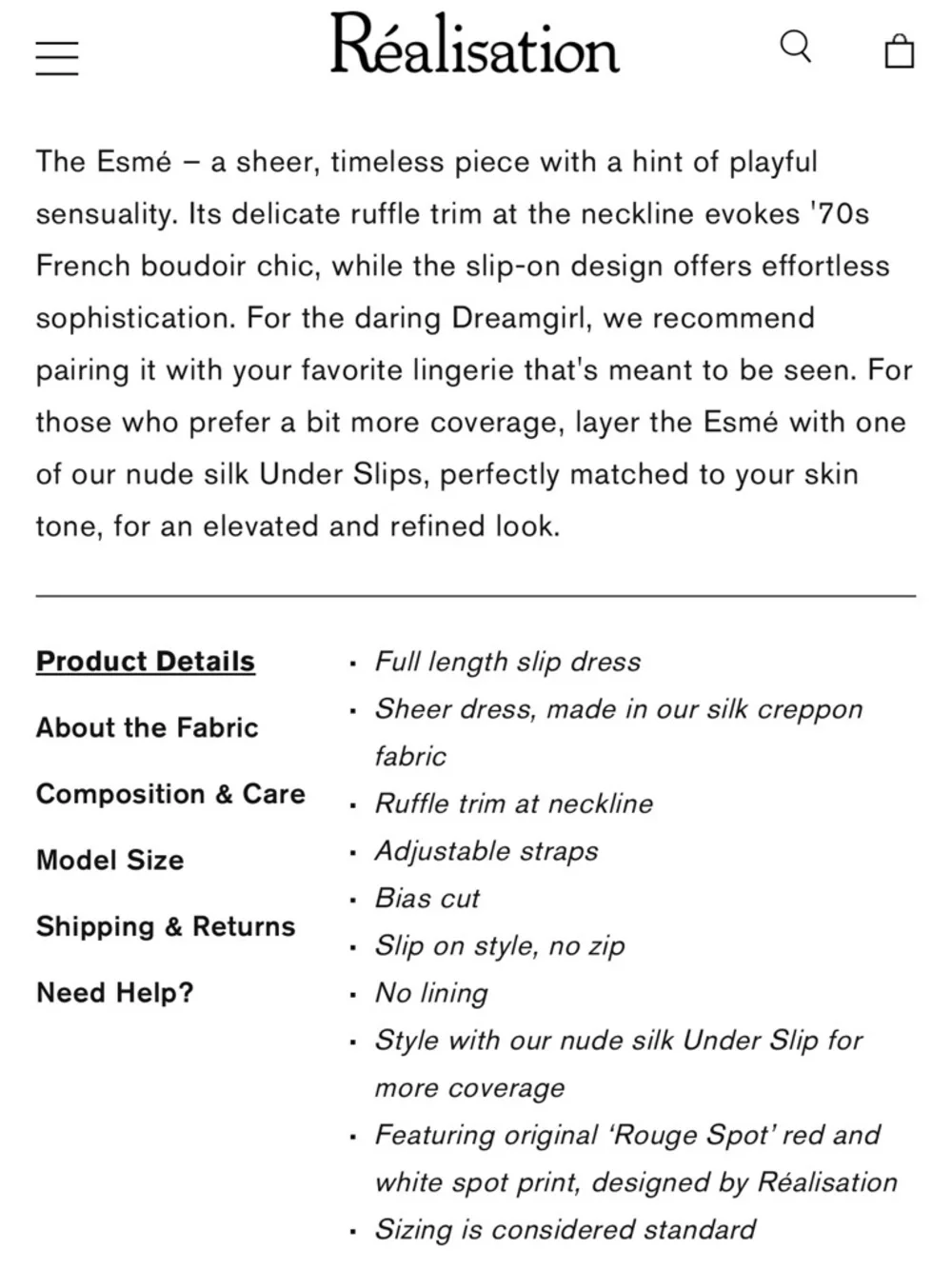Open the search icon

796,46
